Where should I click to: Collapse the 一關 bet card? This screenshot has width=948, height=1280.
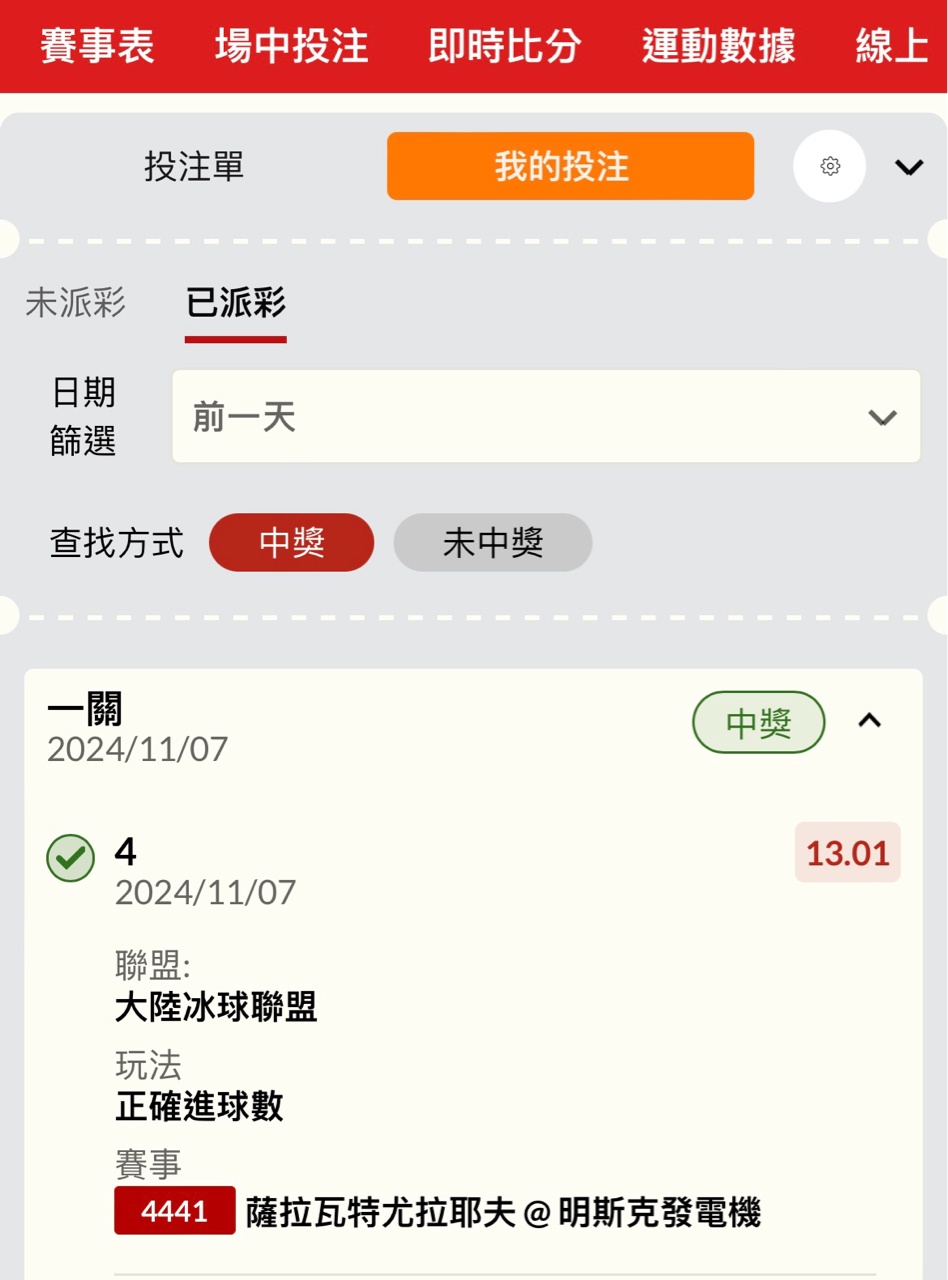click(870, 721)
